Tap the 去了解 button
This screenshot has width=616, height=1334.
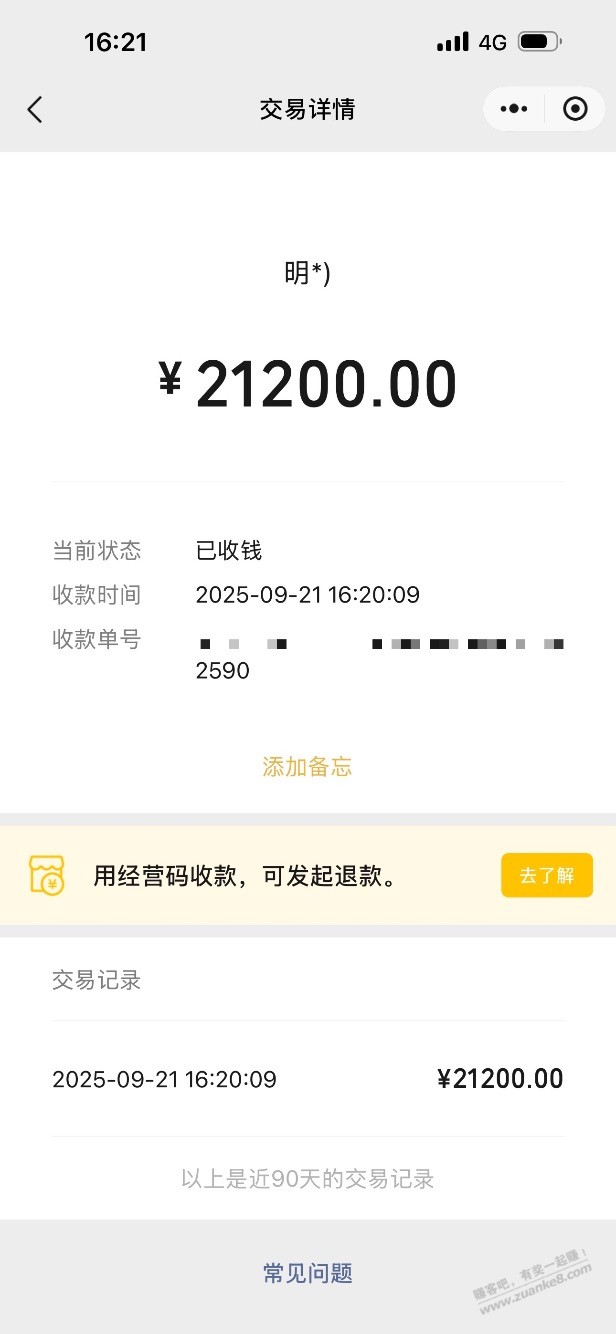click(x=546, y=875)
